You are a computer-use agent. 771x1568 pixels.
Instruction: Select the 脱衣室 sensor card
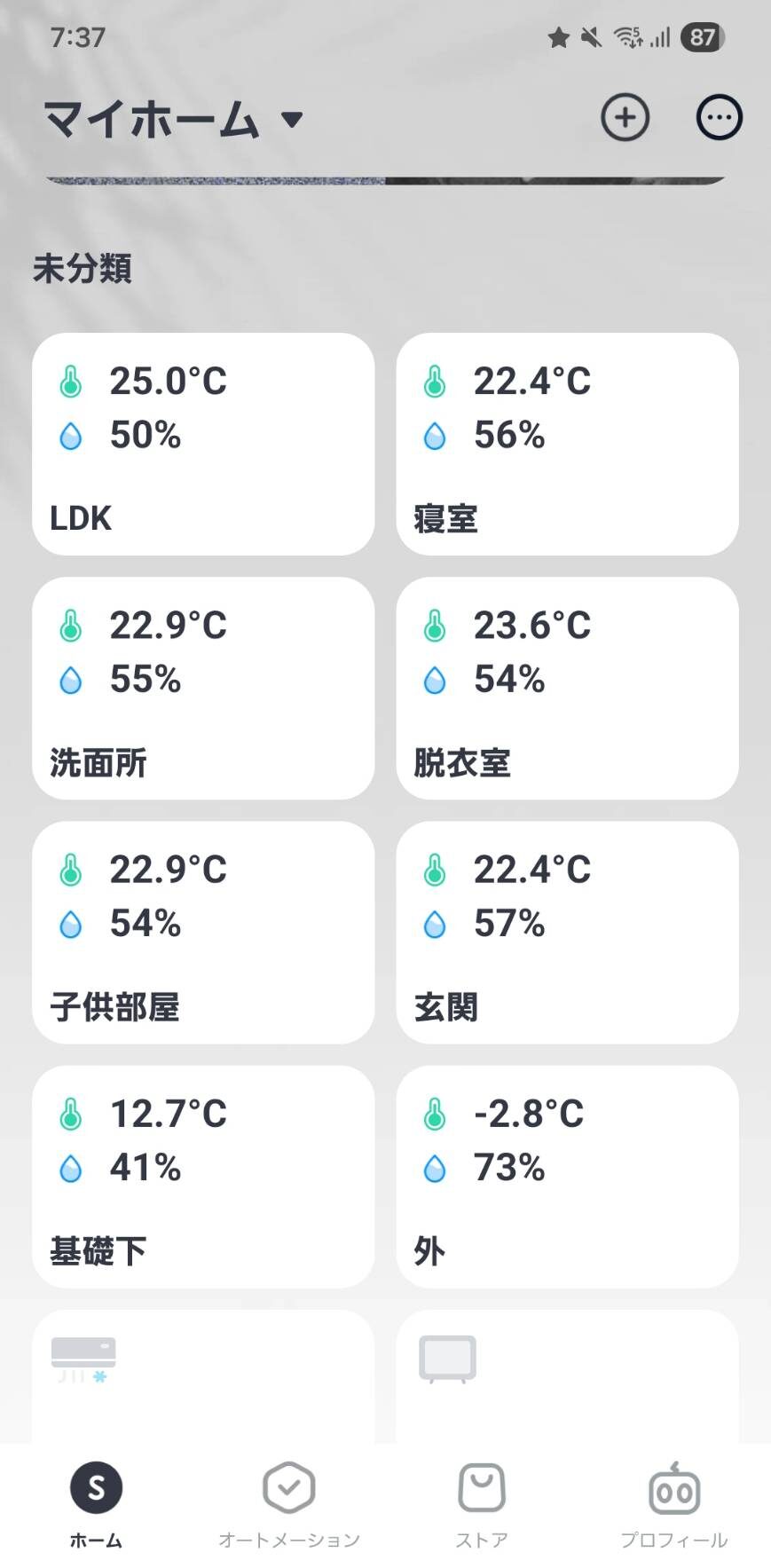click(x=567, y=688)
